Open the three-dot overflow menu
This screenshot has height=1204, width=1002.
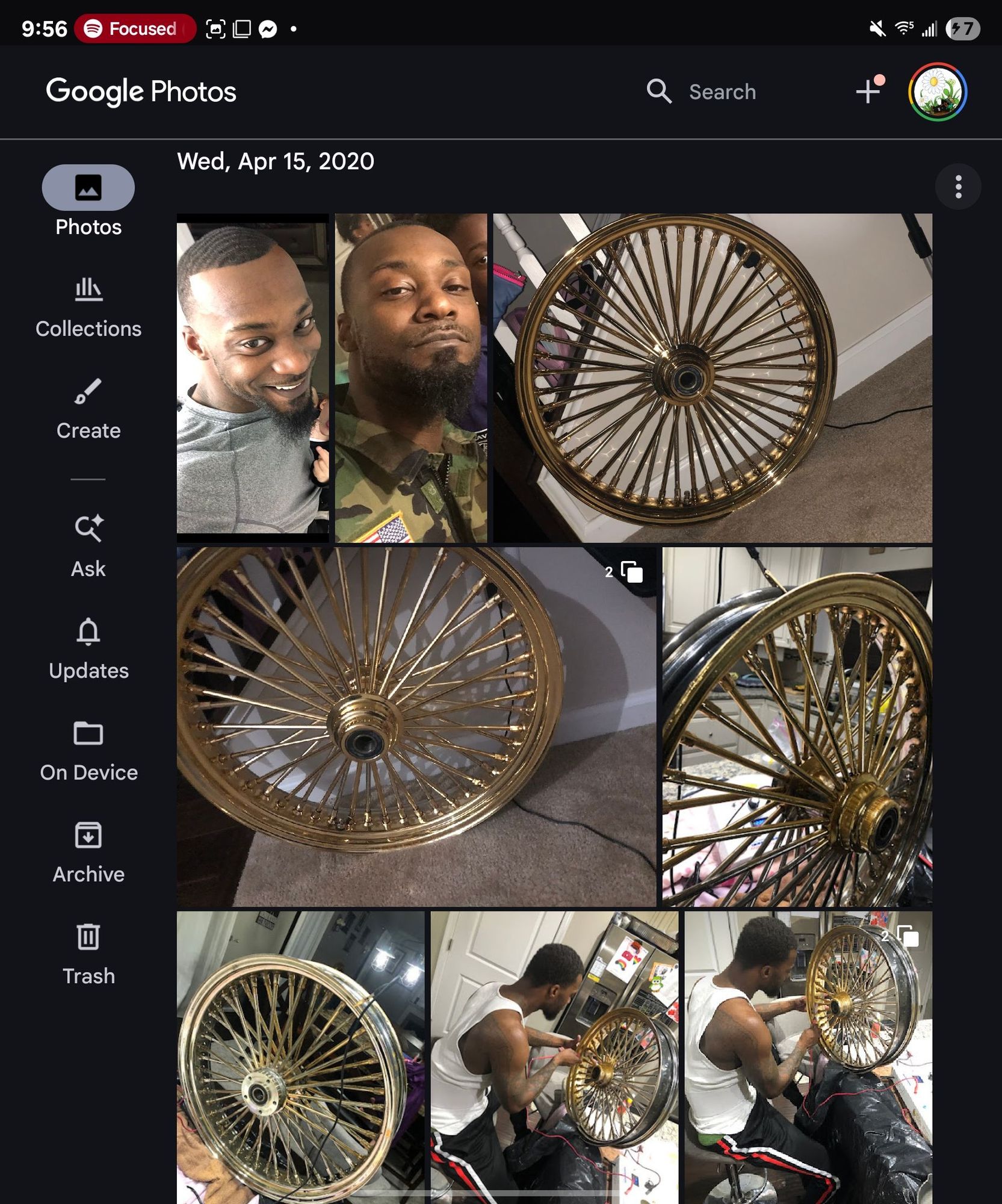958,187
